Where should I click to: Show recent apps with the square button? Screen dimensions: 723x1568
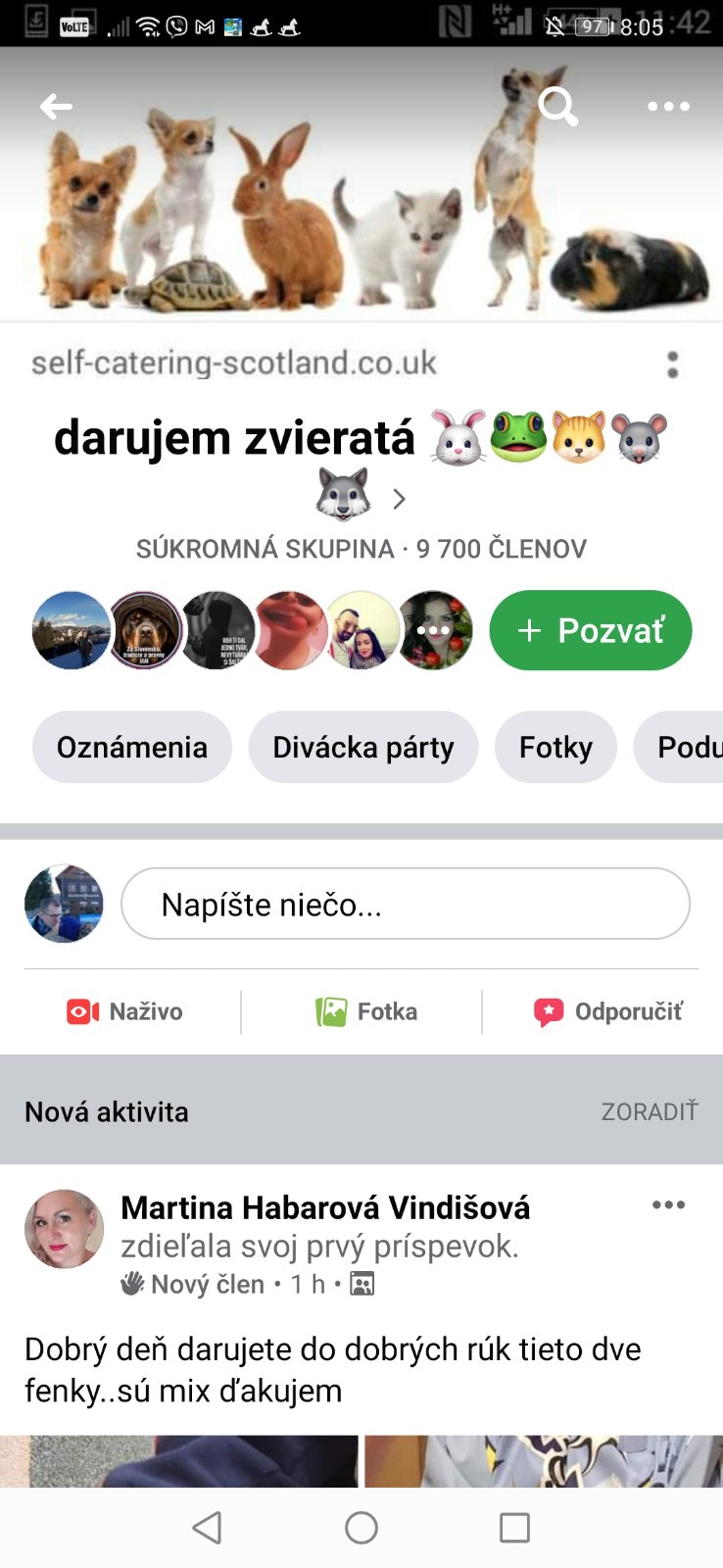(x=514, y=1527)
